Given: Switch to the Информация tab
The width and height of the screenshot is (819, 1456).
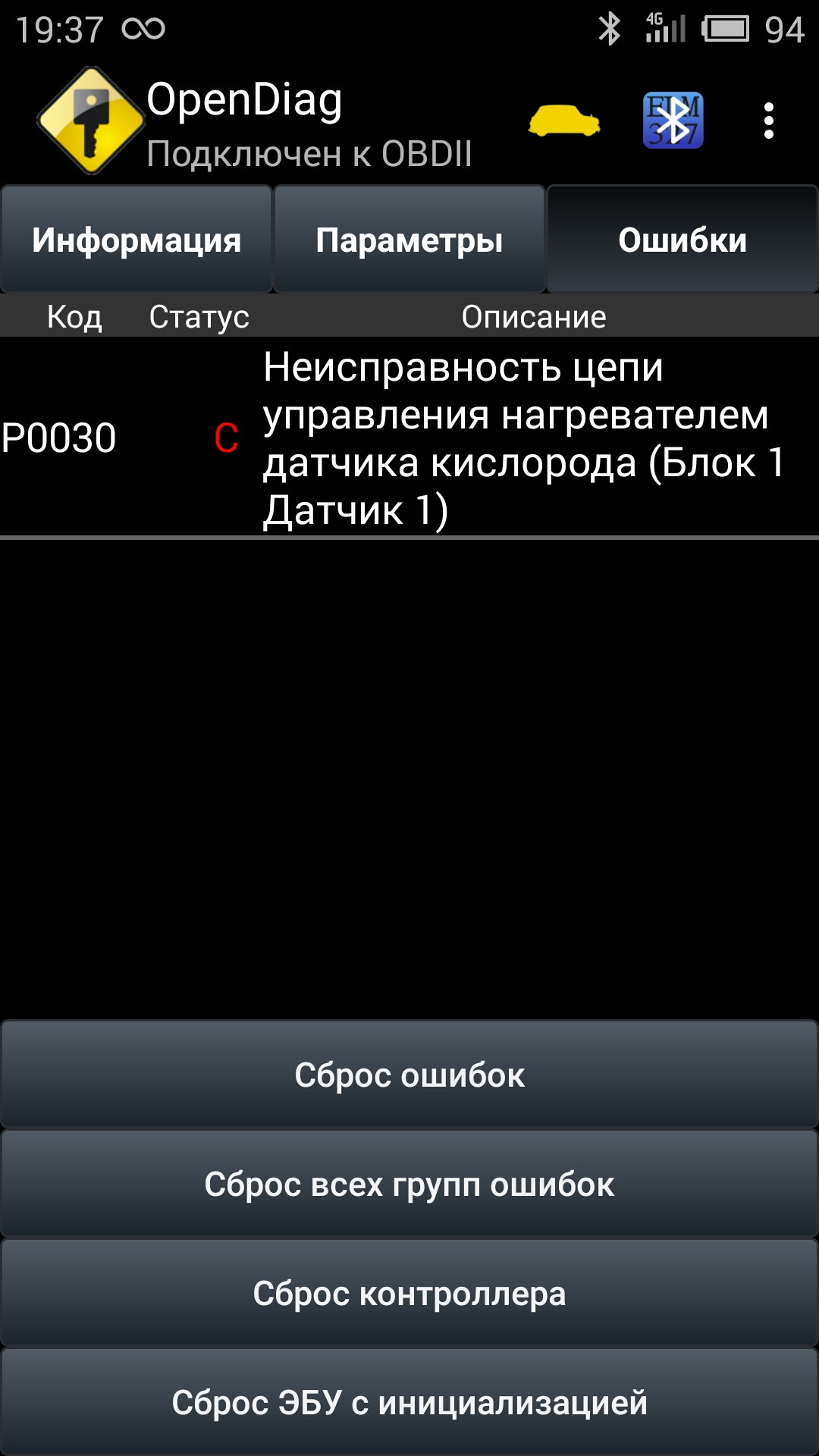Looking at the screenshot, I should tap(136, 240).
